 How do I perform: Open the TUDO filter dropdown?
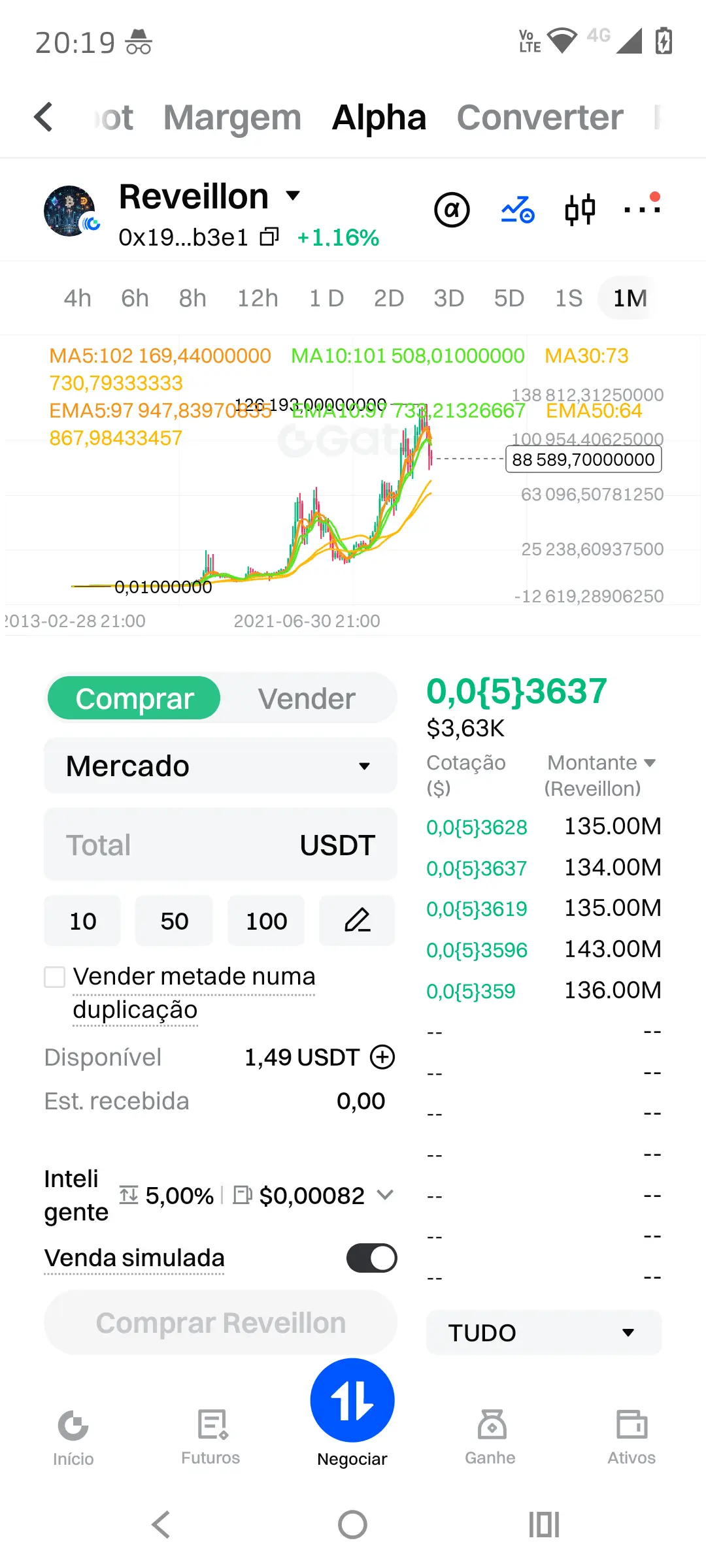[543, 1332]
